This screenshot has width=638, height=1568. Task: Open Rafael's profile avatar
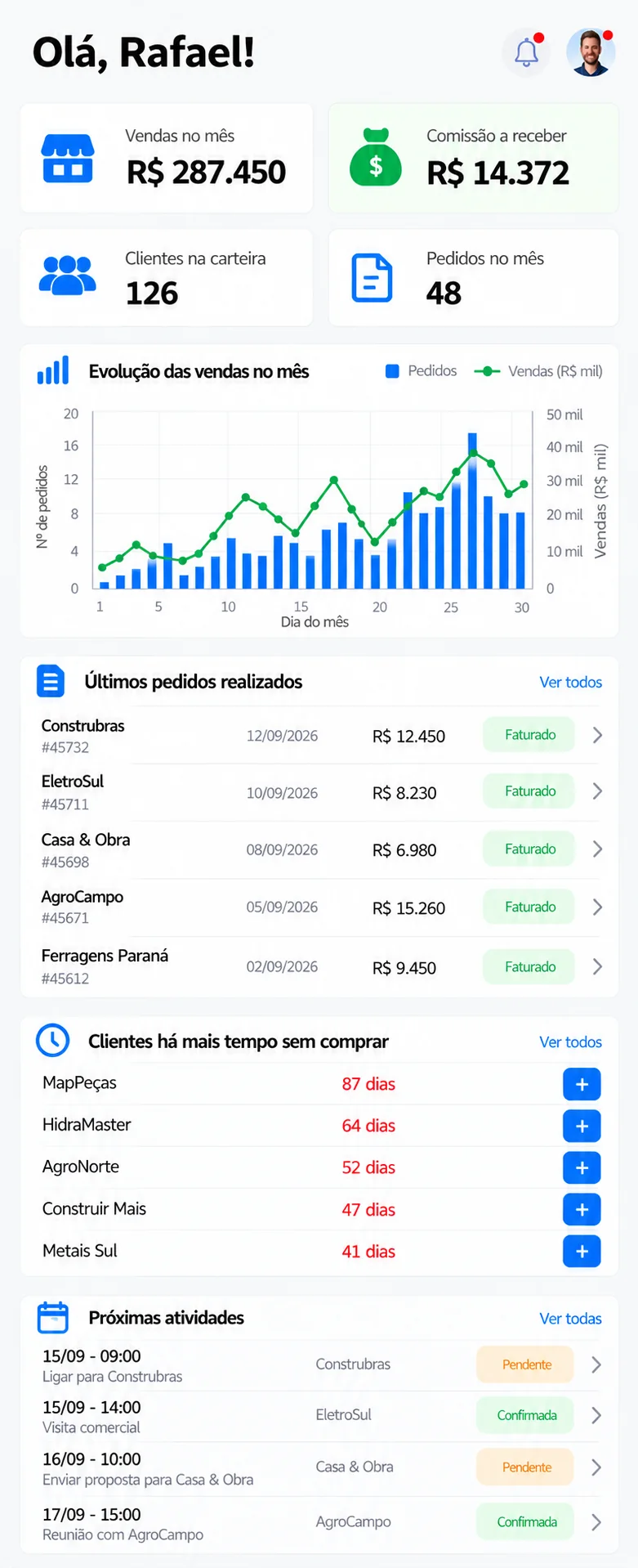pyautogui.click(x=590, y=53)
